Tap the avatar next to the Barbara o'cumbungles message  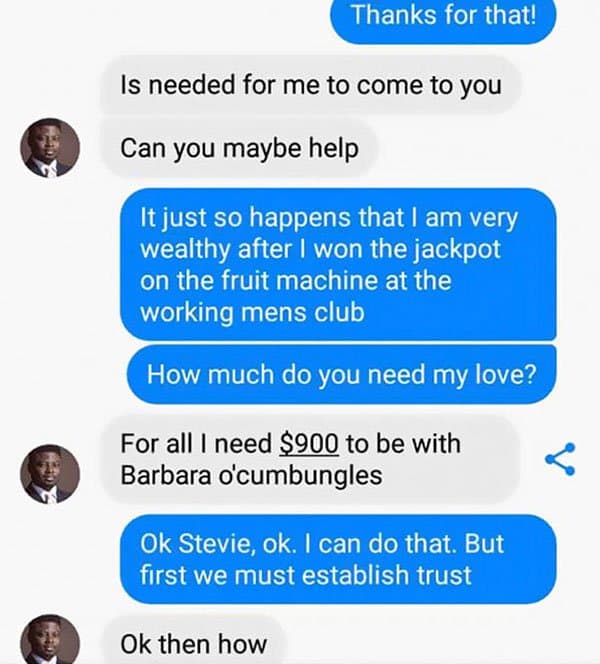click(50, 474)
